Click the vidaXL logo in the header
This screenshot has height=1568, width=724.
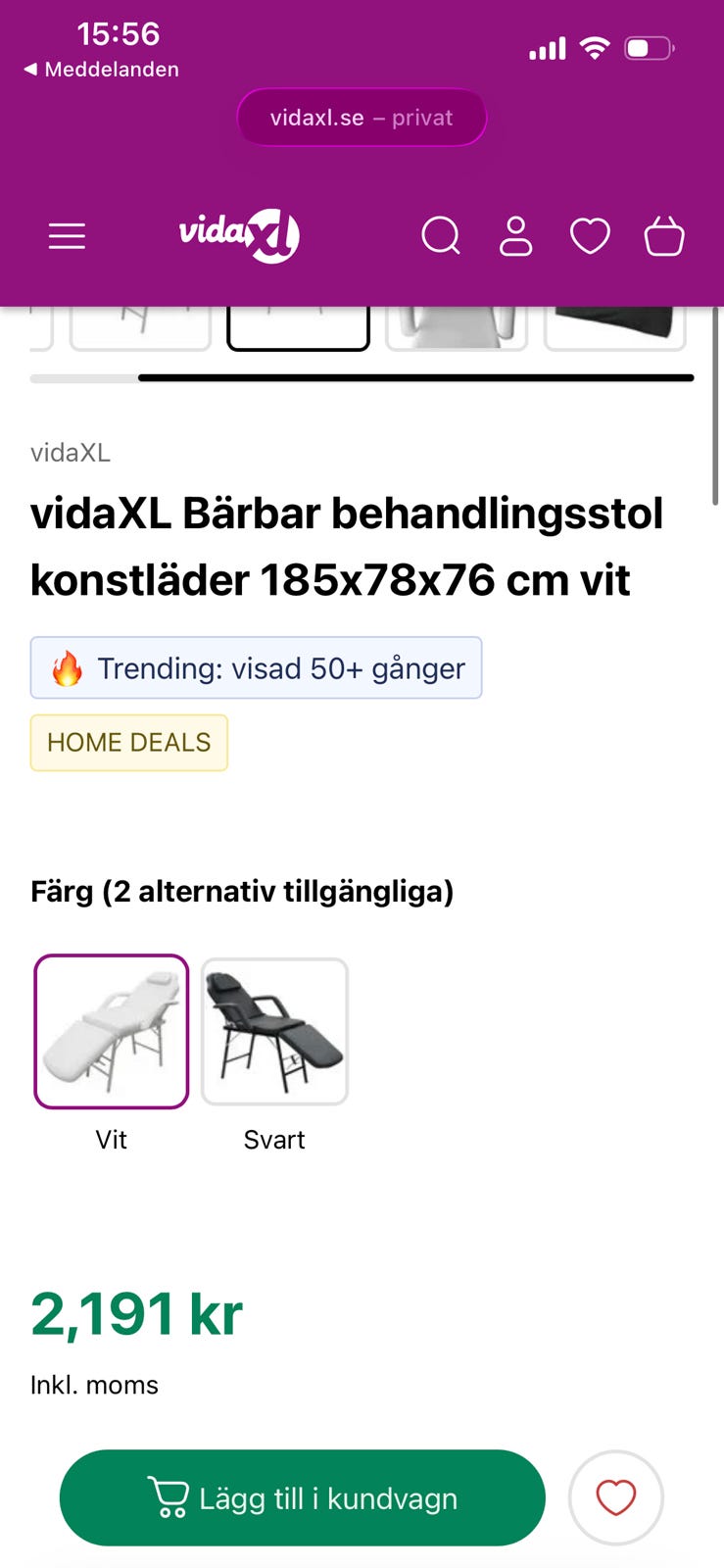click(x=240, y=235)
